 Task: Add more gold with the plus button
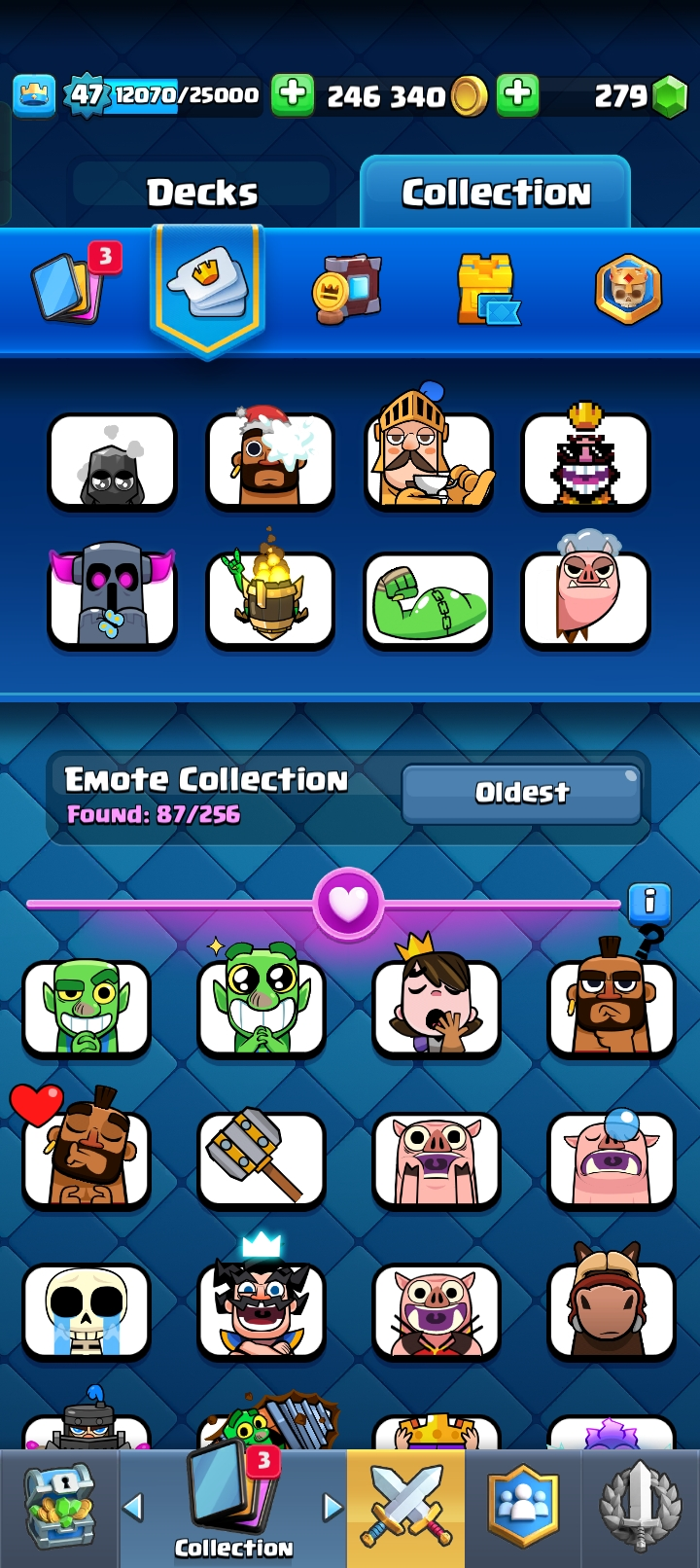292,94
